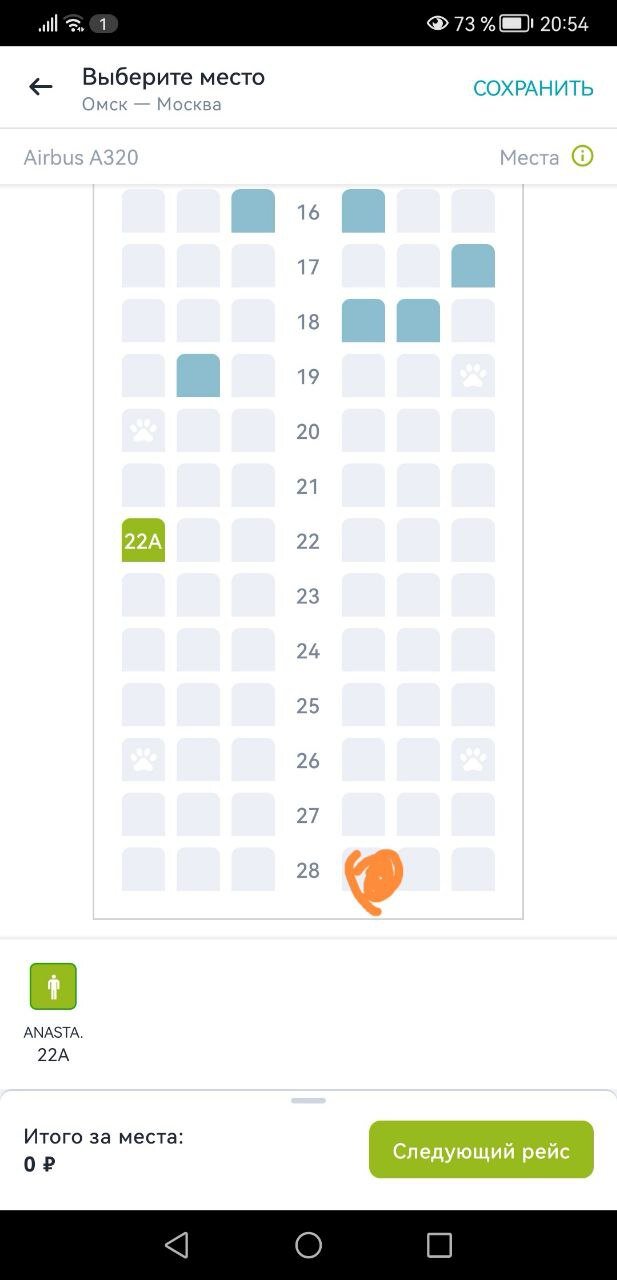Tap СОХРАНИТЬ to save seat selection
The image size is (617, 1280).
(533, 88)
